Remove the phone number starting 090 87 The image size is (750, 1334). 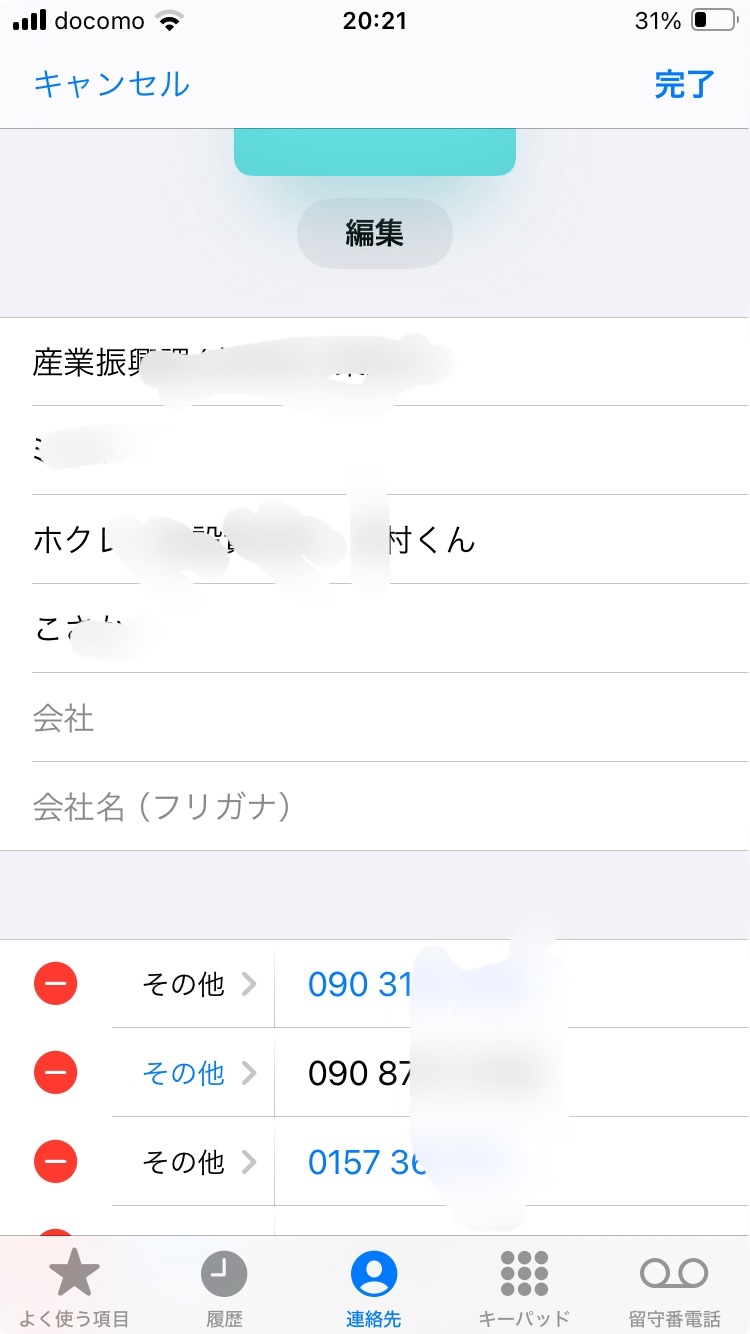tap(56, 1073)
